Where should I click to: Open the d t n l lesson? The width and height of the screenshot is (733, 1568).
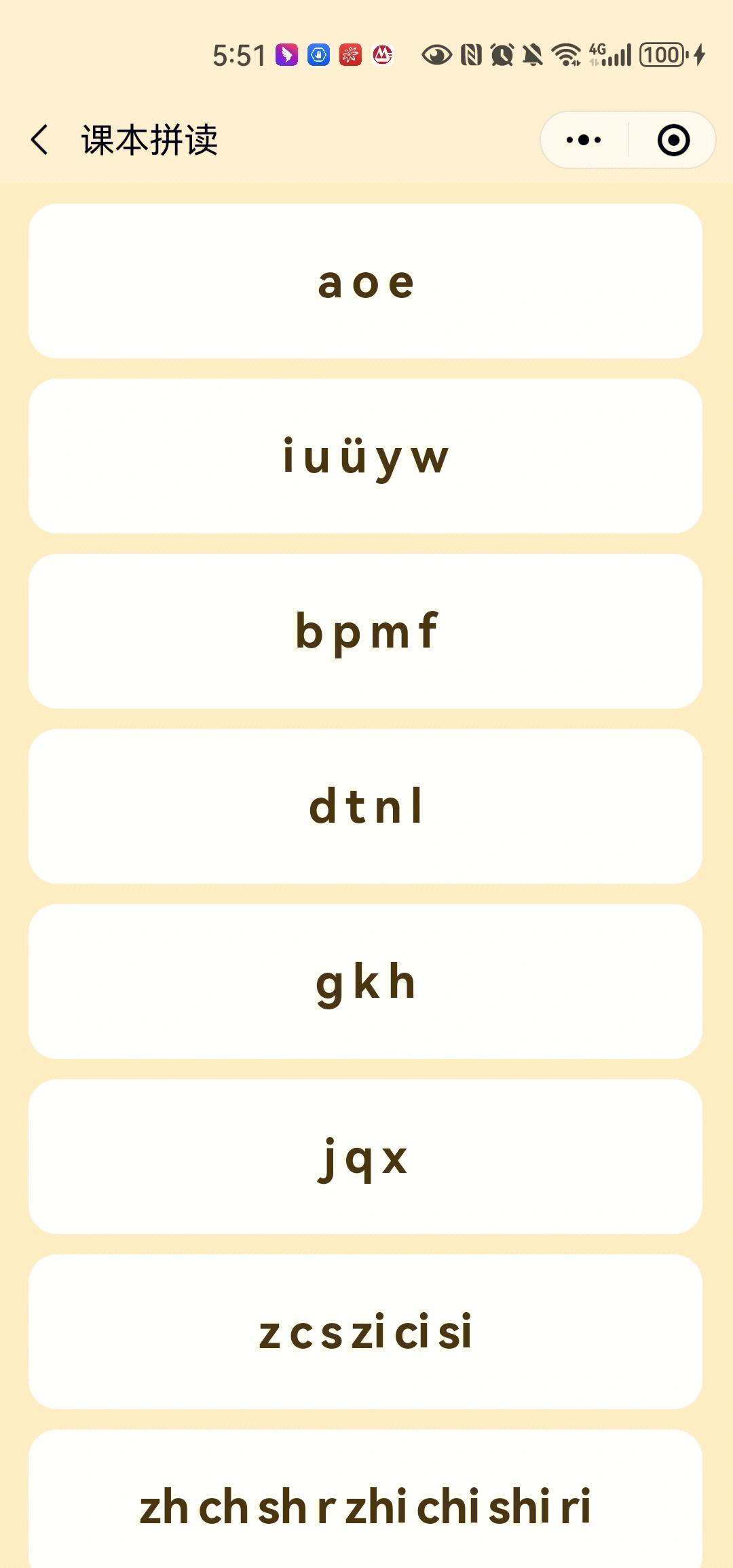tap(365, 806)
